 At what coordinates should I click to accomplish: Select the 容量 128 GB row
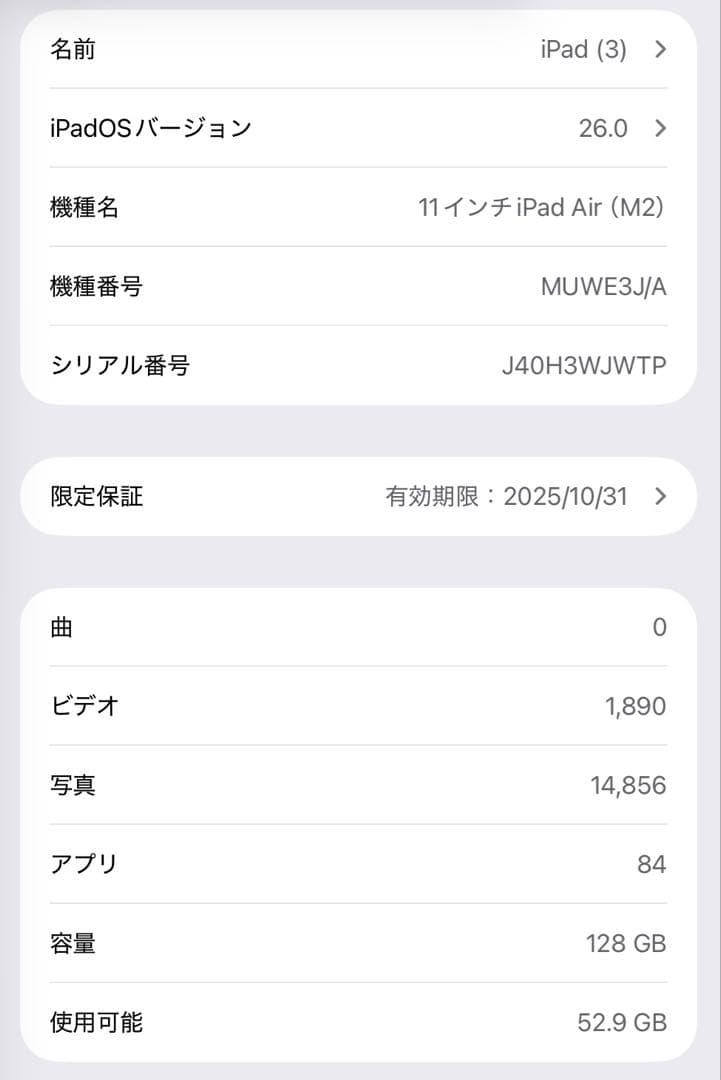pos(360,943)
